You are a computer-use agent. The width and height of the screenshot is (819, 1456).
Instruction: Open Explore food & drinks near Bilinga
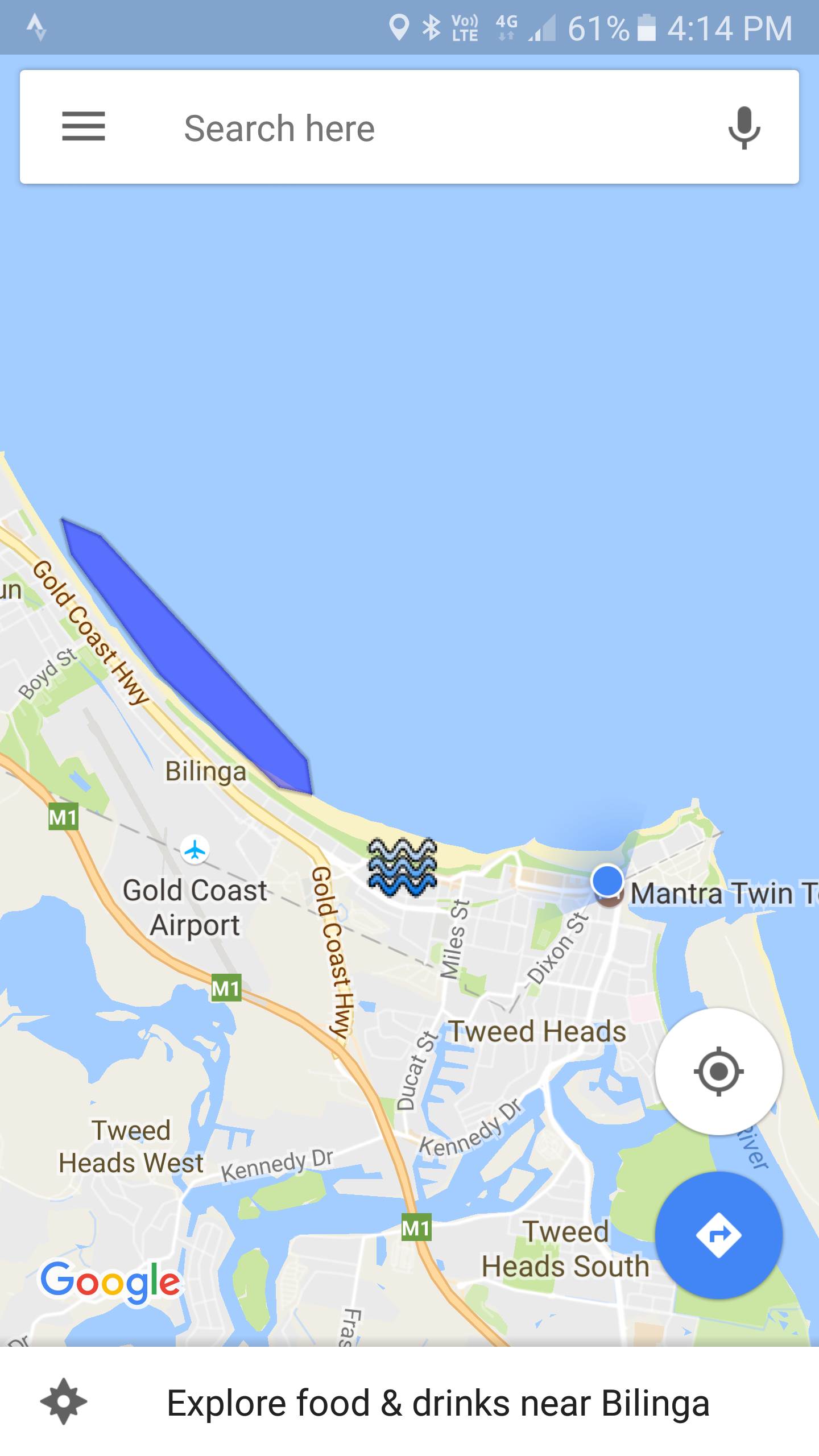[438, 1403]
